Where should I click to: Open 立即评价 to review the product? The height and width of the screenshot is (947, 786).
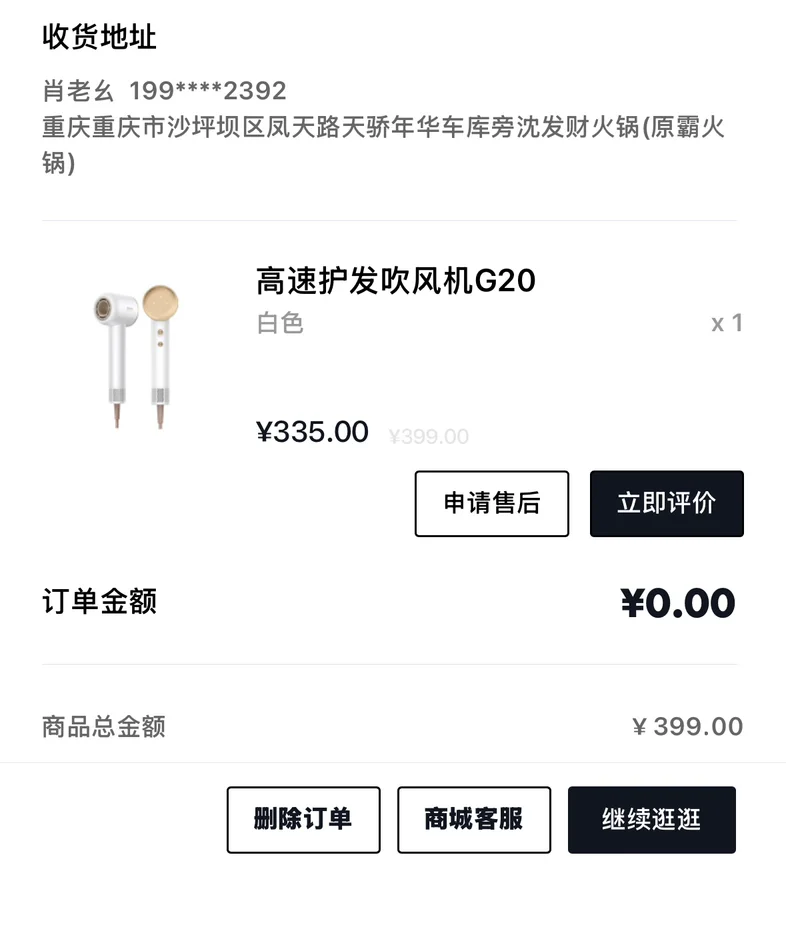point(667,504)
